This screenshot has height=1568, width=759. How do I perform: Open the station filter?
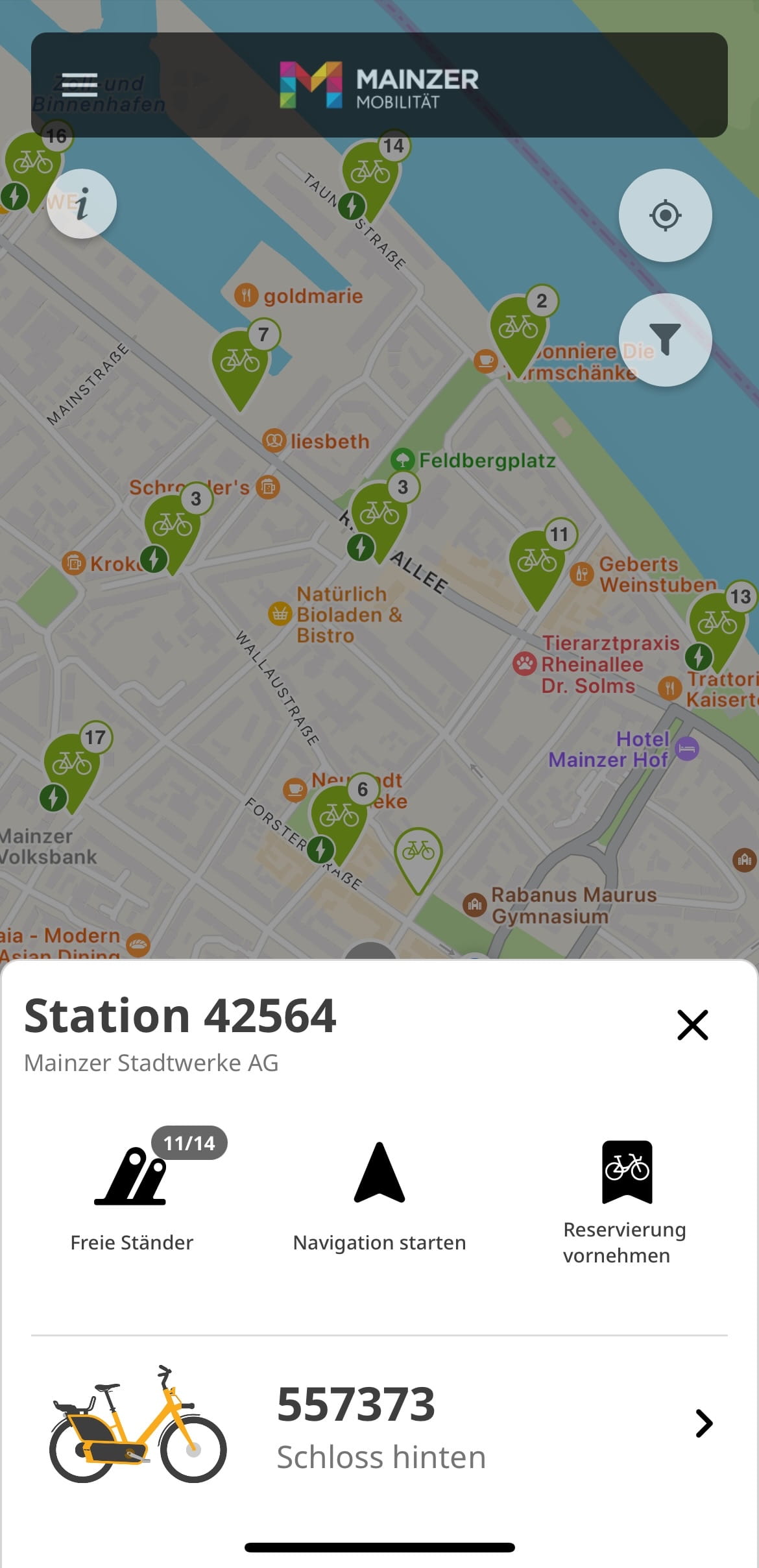pos(665,340)
